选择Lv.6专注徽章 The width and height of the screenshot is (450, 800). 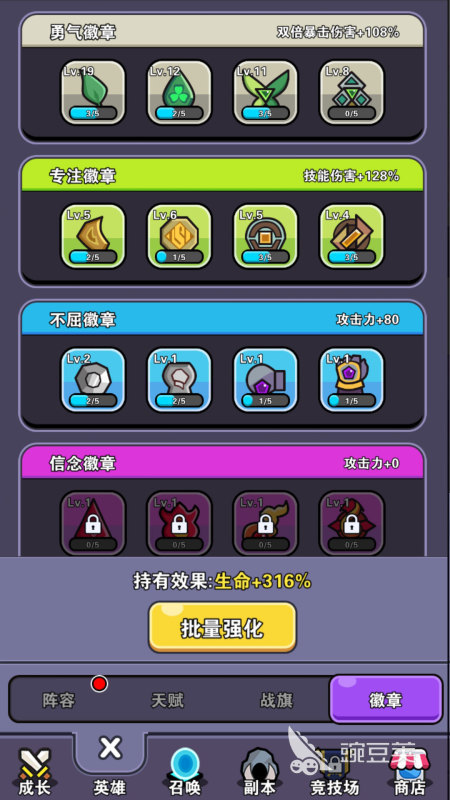(180, 236)
